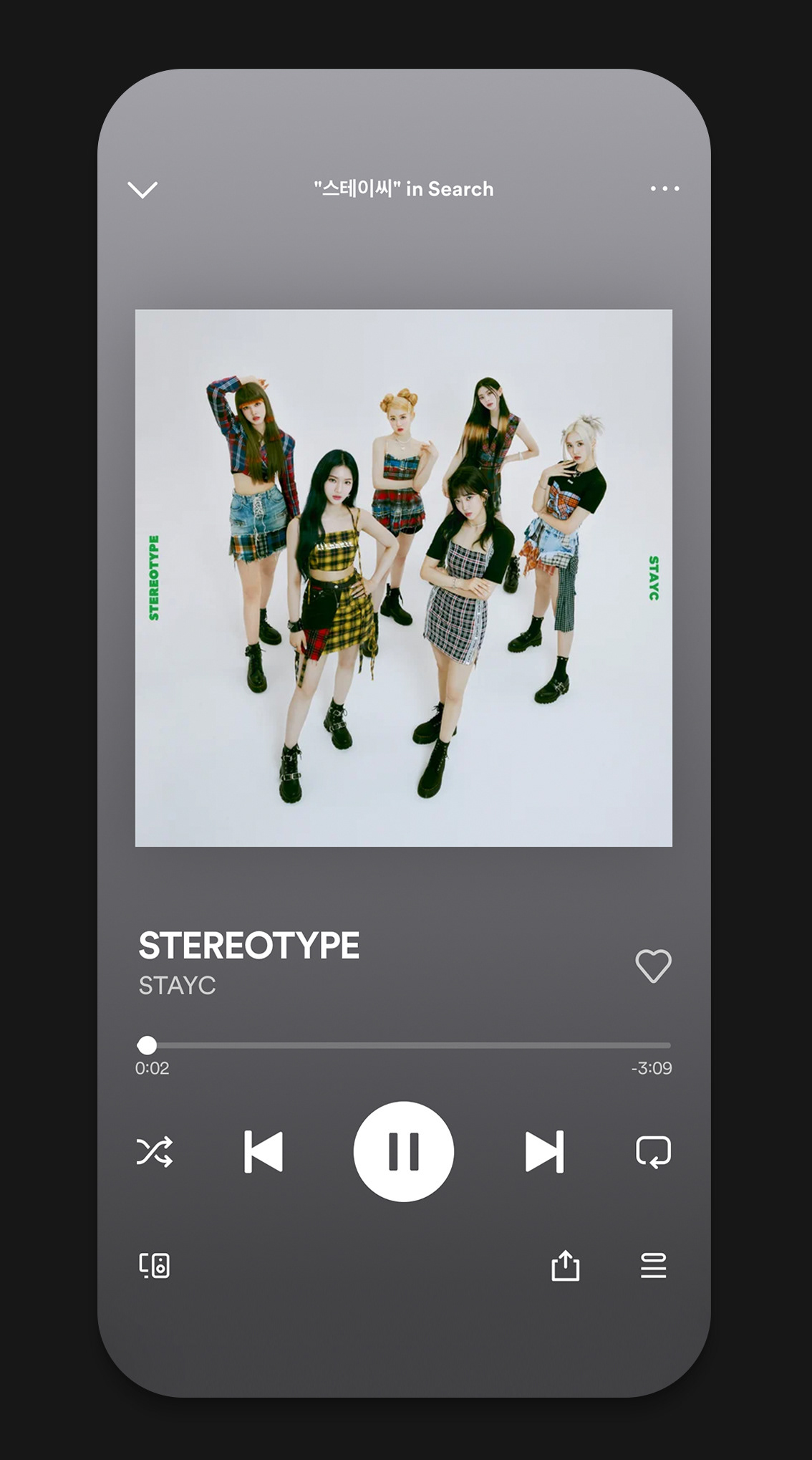Share this song
This screenshot has width=812, height=1460.
[x=565, y=1266]
